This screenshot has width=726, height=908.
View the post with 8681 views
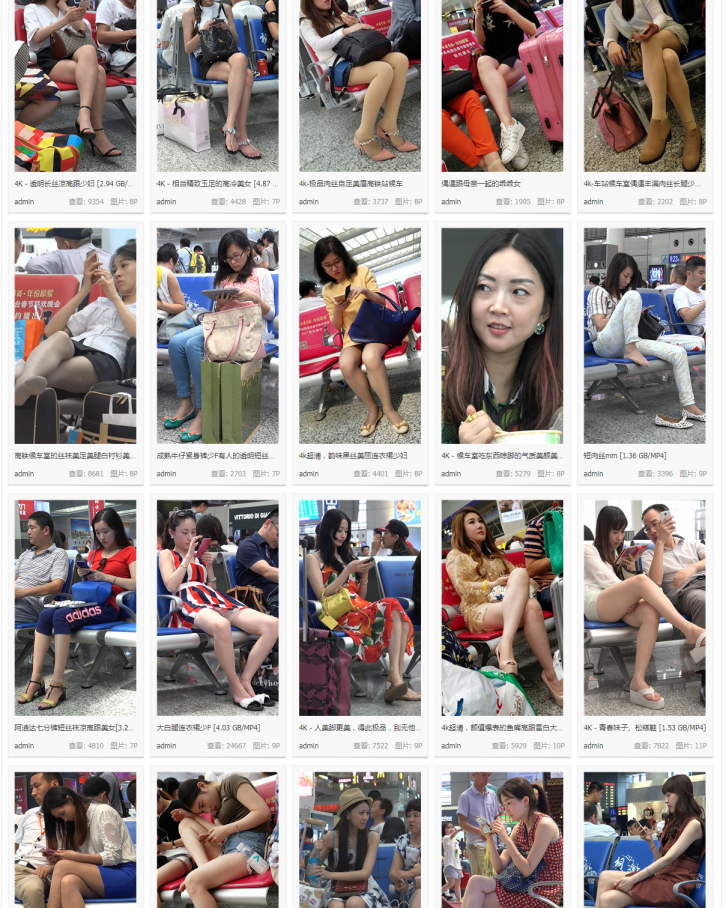point(75,455)
